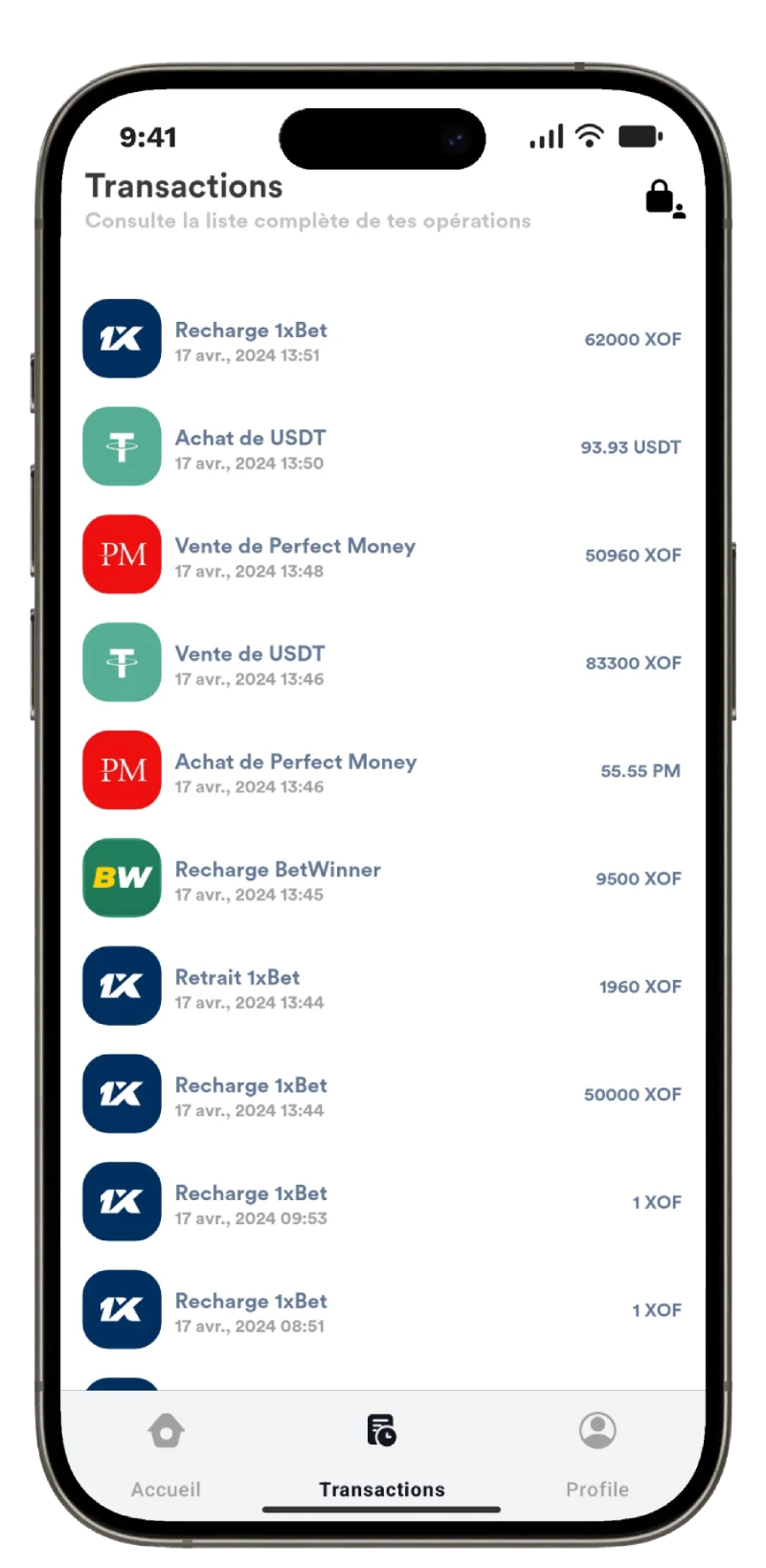The image size is (766, 1568).
Task: Open the Achat de USDT transaction
Action: (381, 447)
